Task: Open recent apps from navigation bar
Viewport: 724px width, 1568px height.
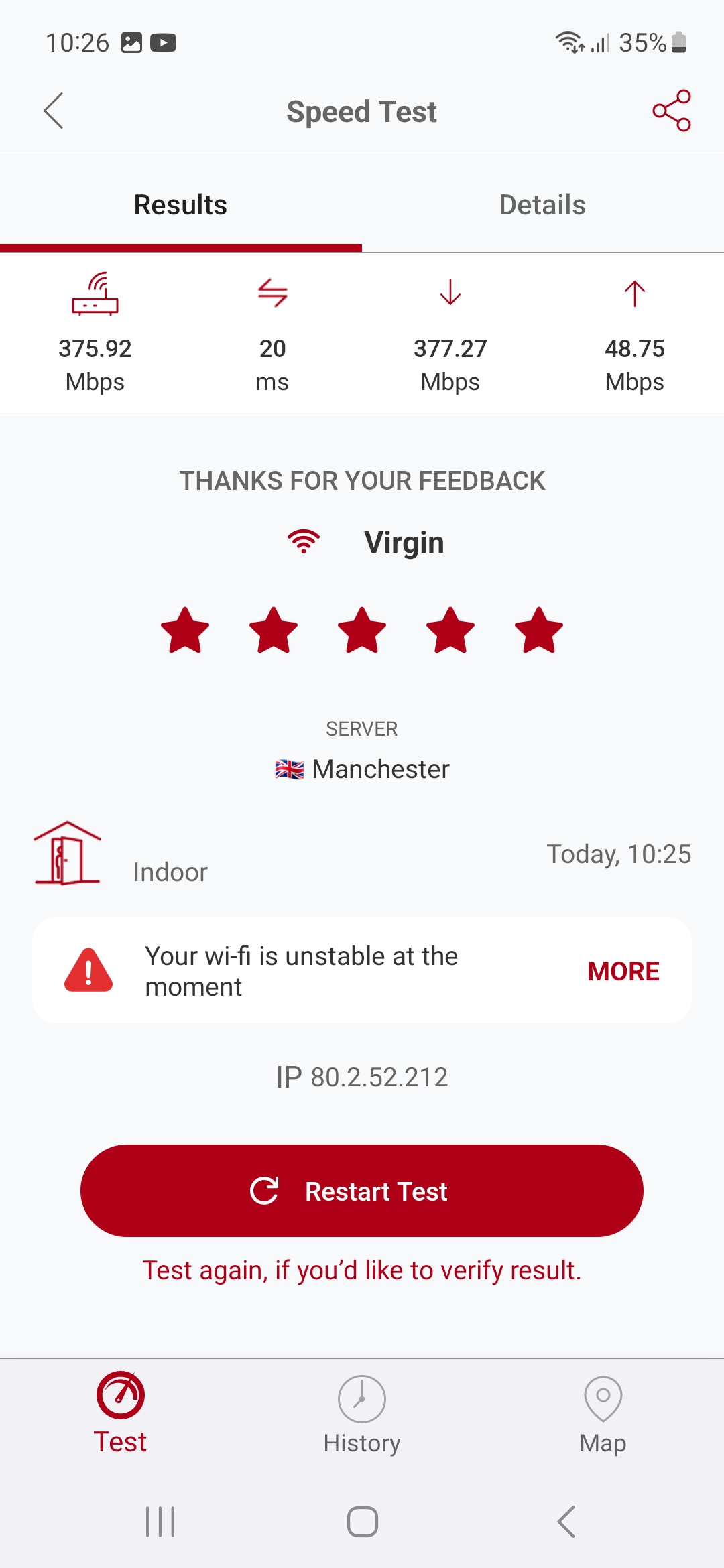Action: point(160,1522)
